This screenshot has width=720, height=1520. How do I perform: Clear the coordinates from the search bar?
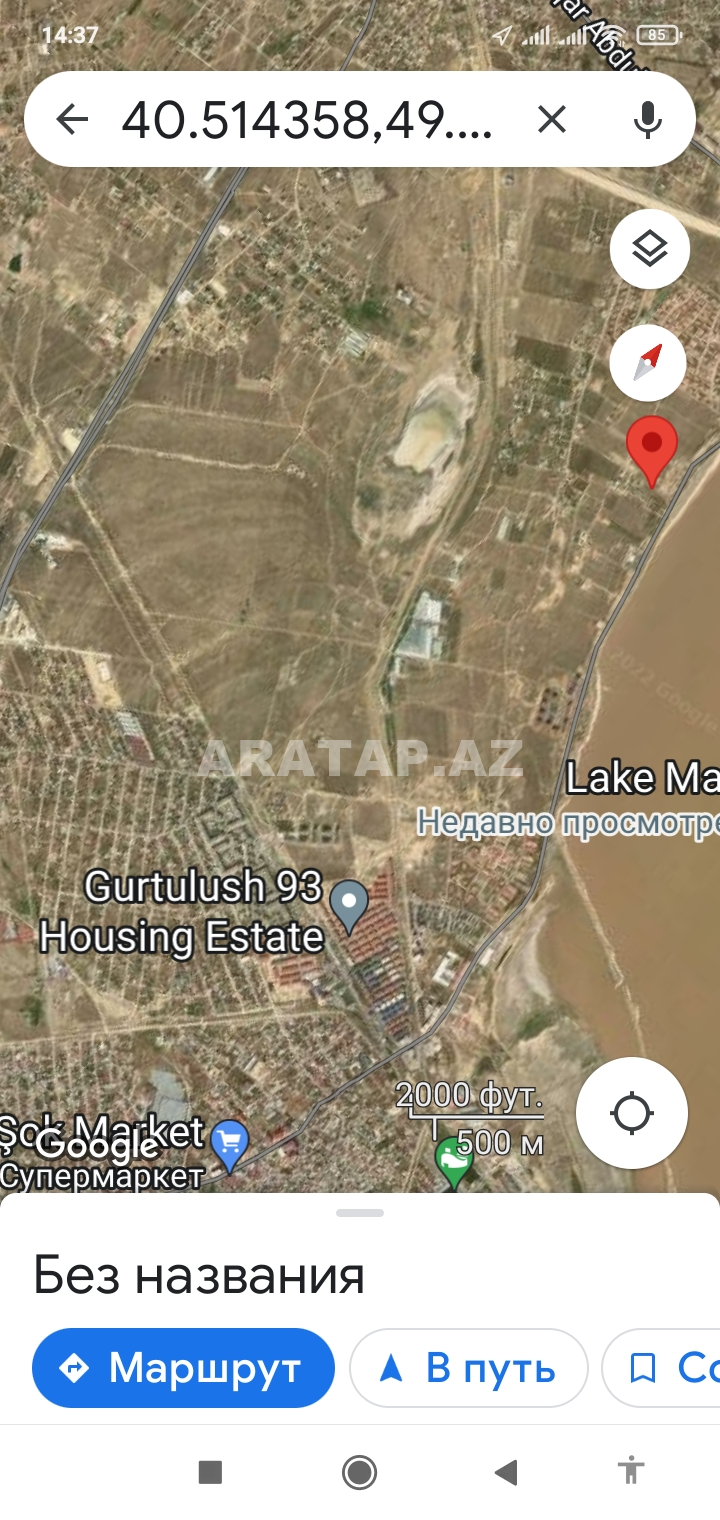coord(551,120)
